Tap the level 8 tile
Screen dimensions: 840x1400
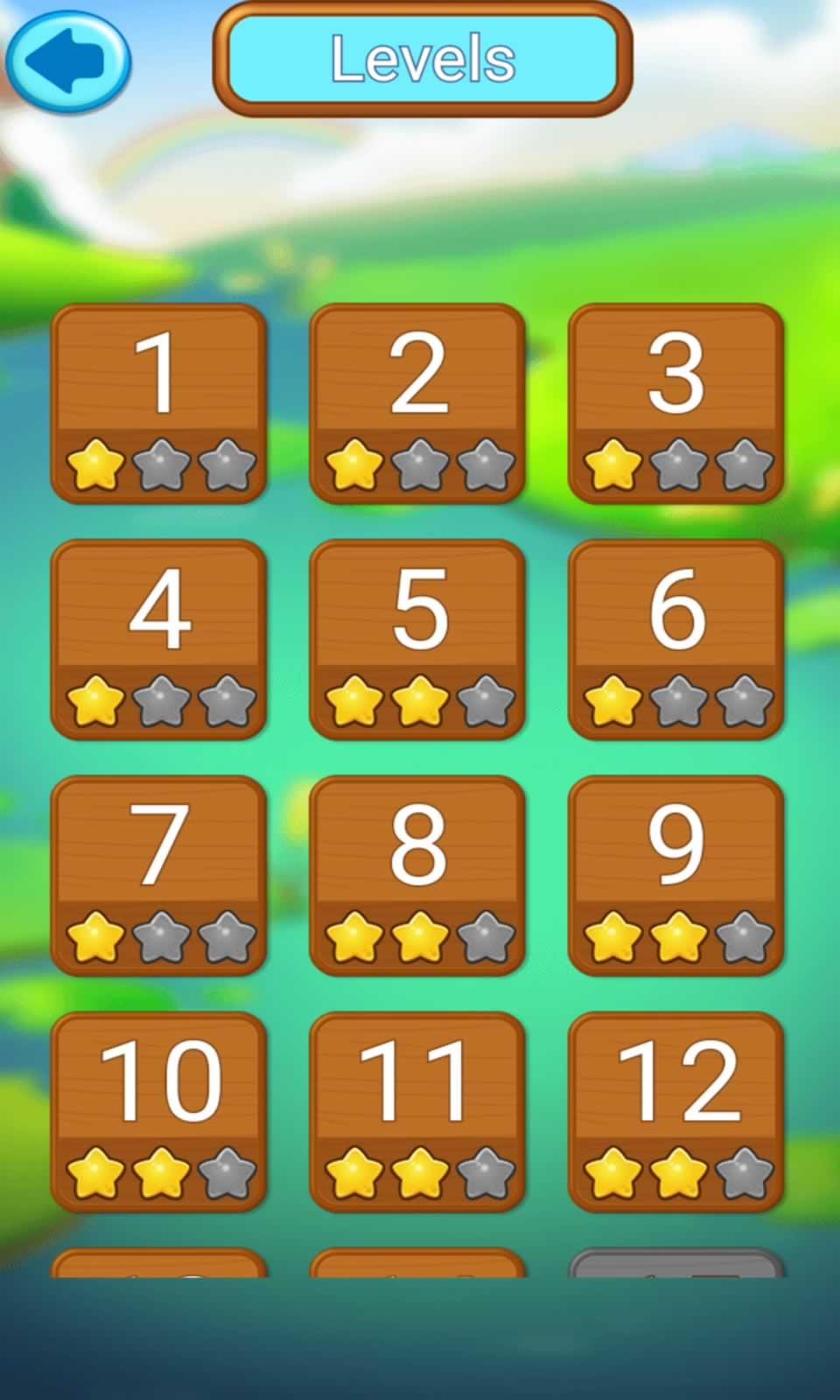coord(417,876)
